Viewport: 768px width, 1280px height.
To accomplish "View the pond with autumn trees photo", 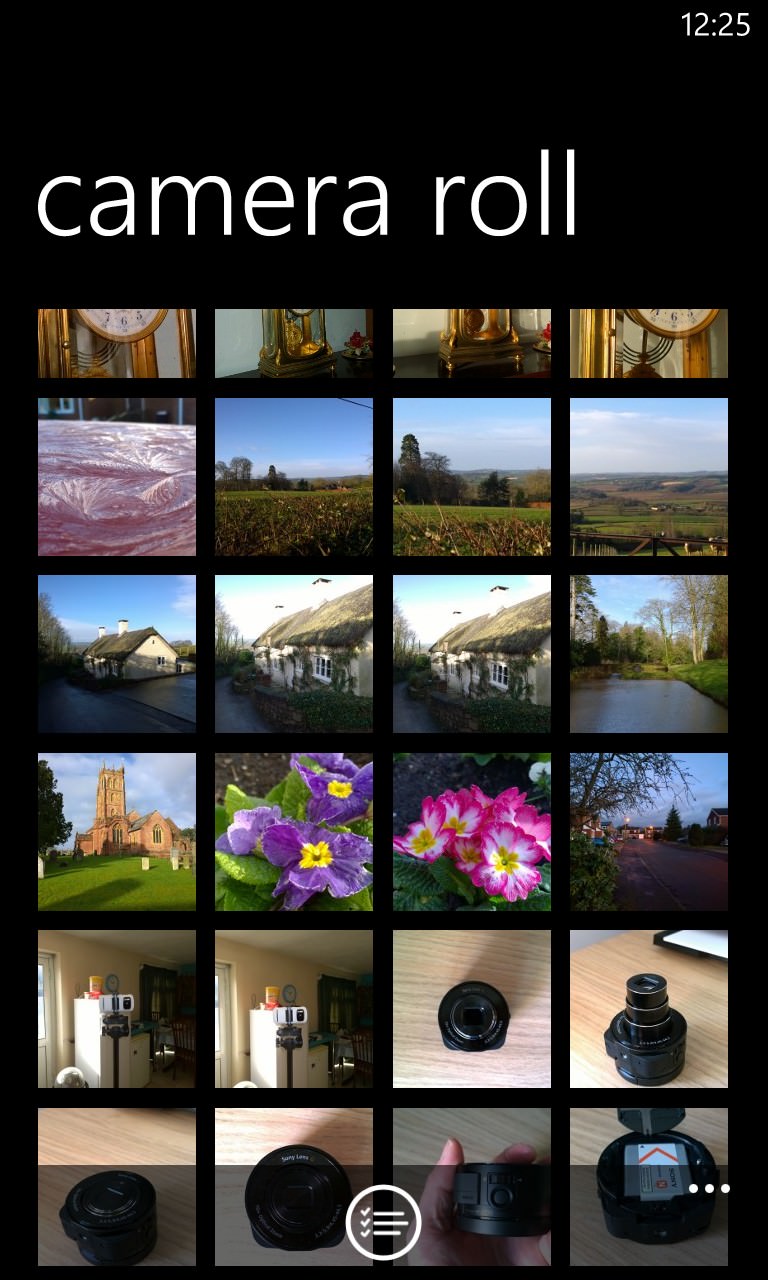I will (x=648, y=653).
